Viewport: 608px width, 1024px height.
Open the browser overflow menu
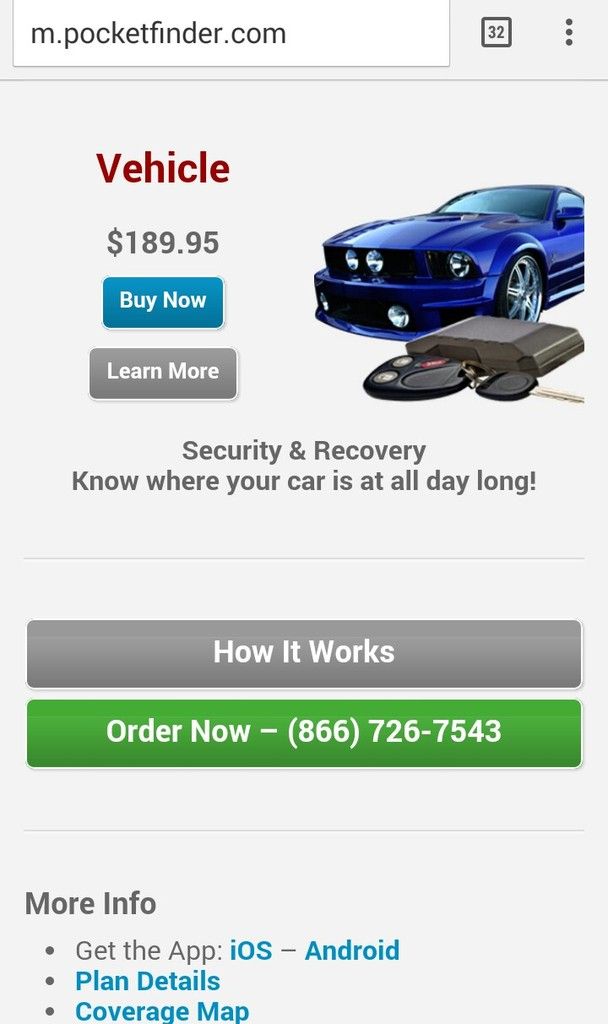coord(568,33)
